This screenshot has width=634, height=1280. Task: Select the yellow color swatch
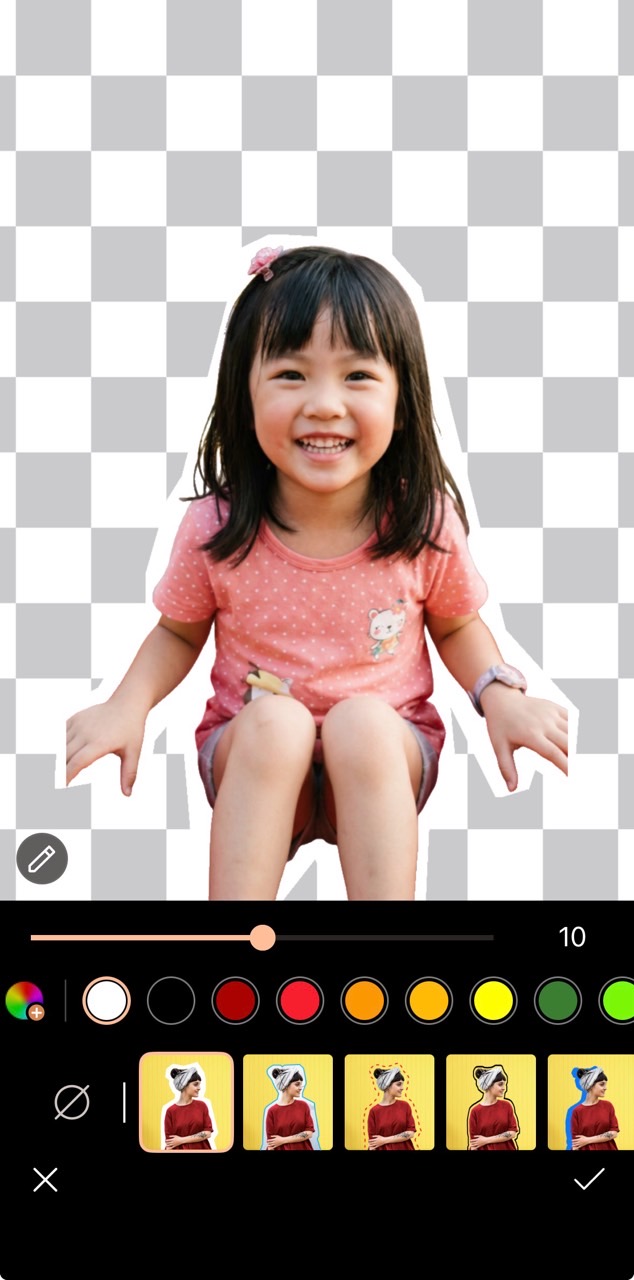pyautogui.click(x=494, y=1000)
